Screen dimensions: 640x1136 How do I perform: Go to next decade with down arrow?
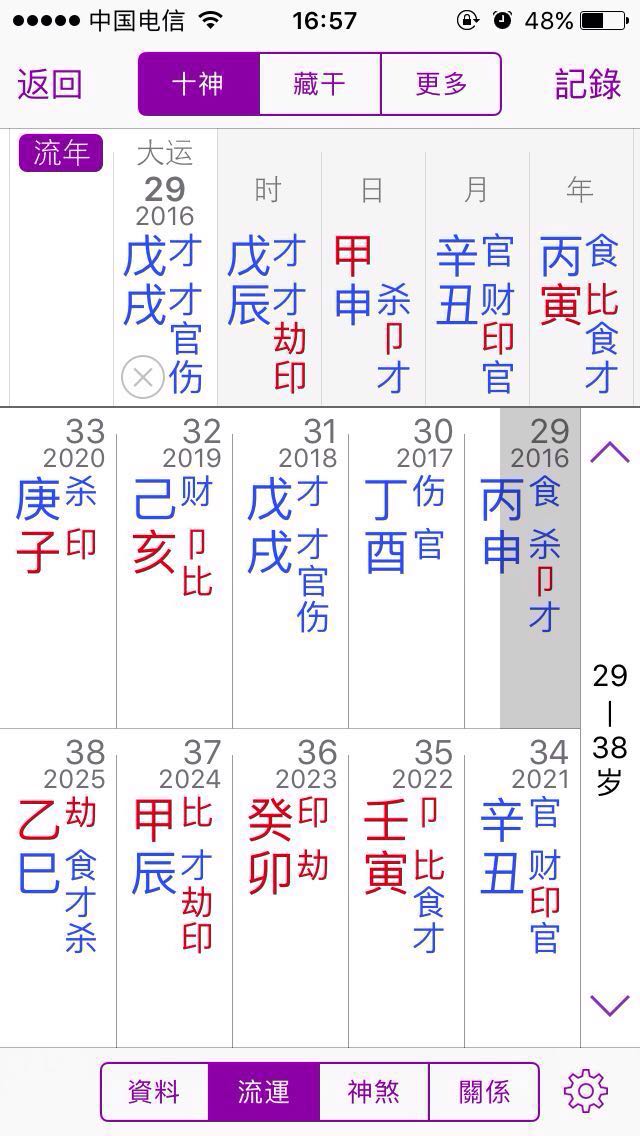tap(610, 1003)
